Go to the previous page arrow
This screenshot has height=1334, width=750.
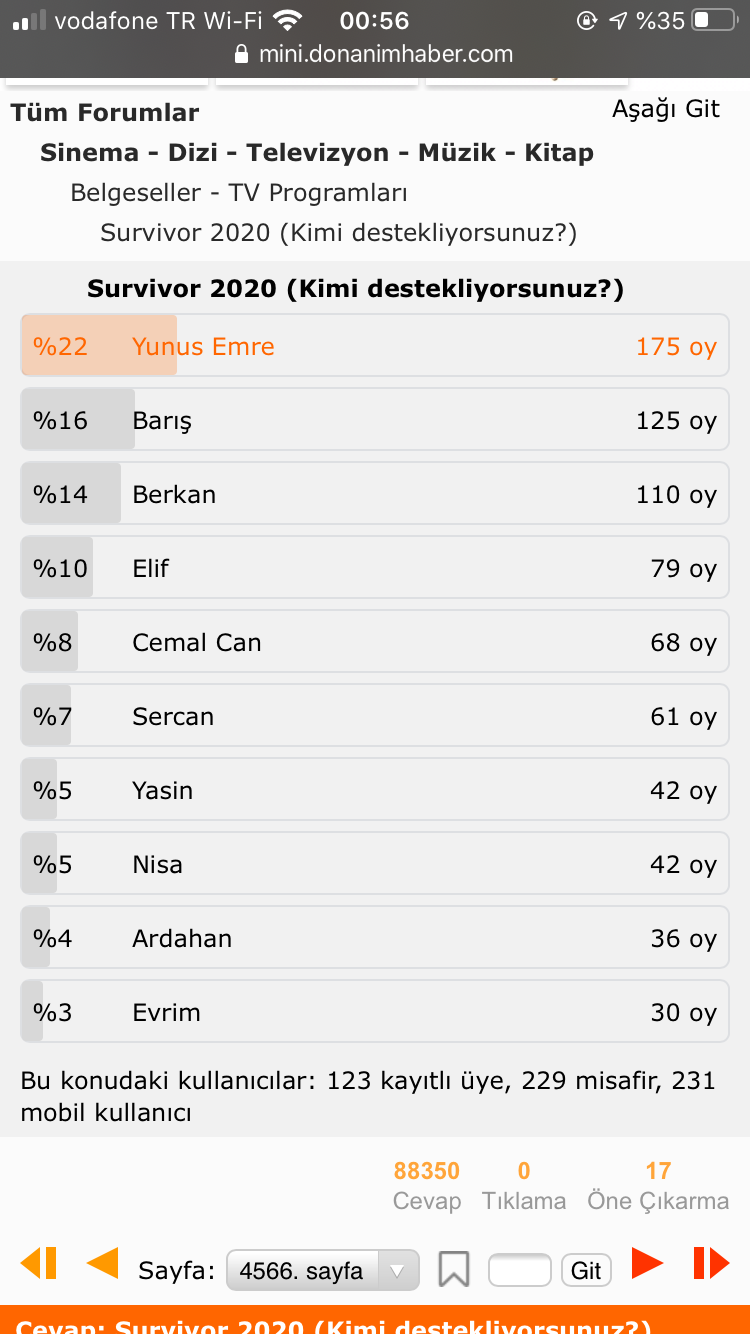103,1263
